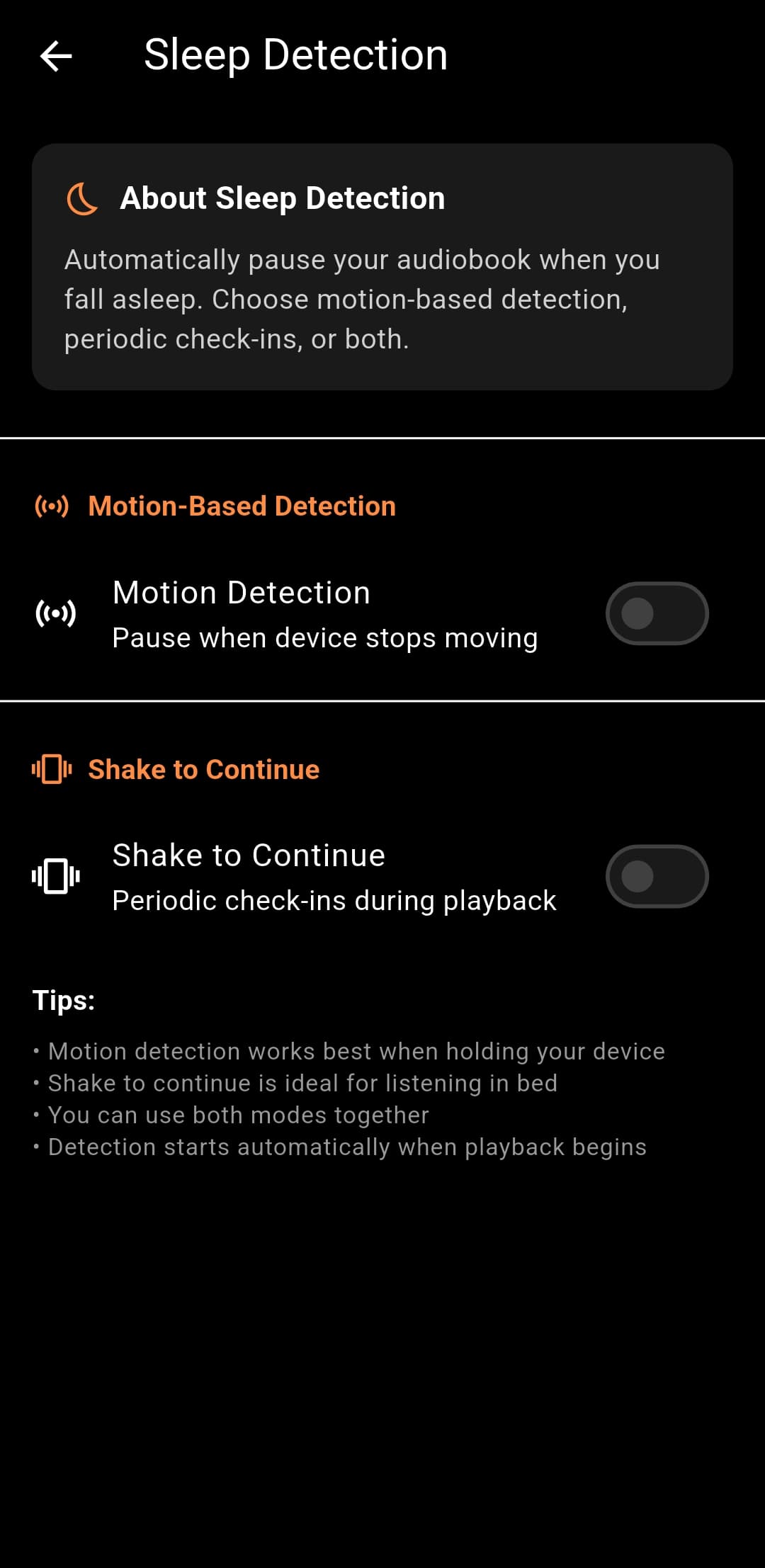Expand the Shake to Continue section
The image size is (765, 1568).
click(x=203, y=769)
